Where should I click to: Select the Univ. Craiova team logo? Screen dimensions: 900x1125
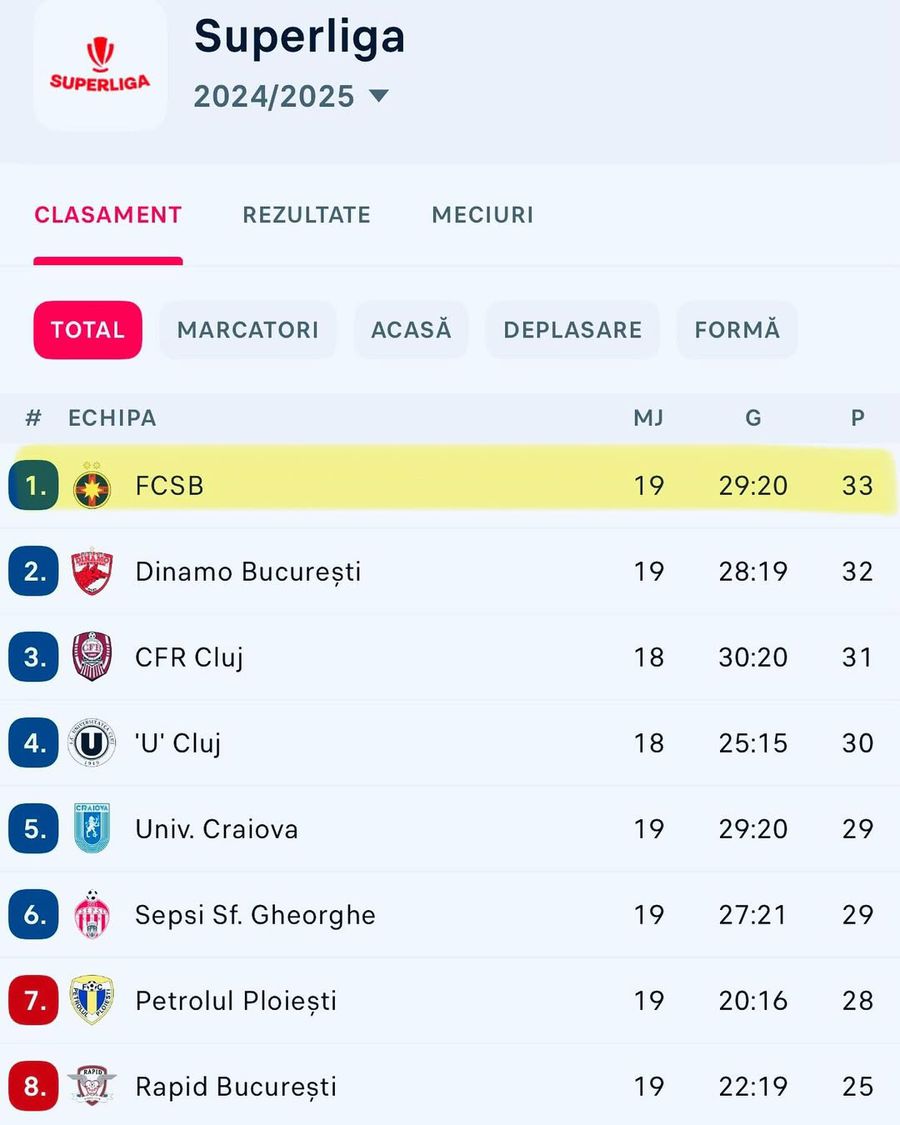tap(93, 829)
